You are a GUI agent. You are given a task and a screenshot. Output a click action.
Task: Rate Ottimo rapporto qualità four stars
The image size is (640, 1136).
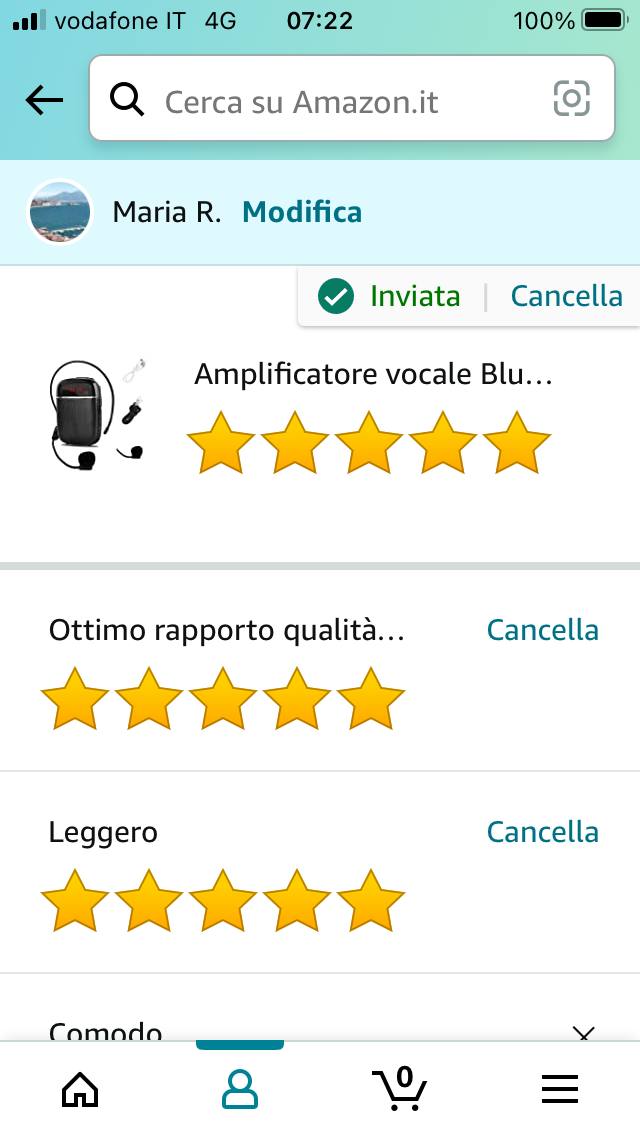pos(297,699)
